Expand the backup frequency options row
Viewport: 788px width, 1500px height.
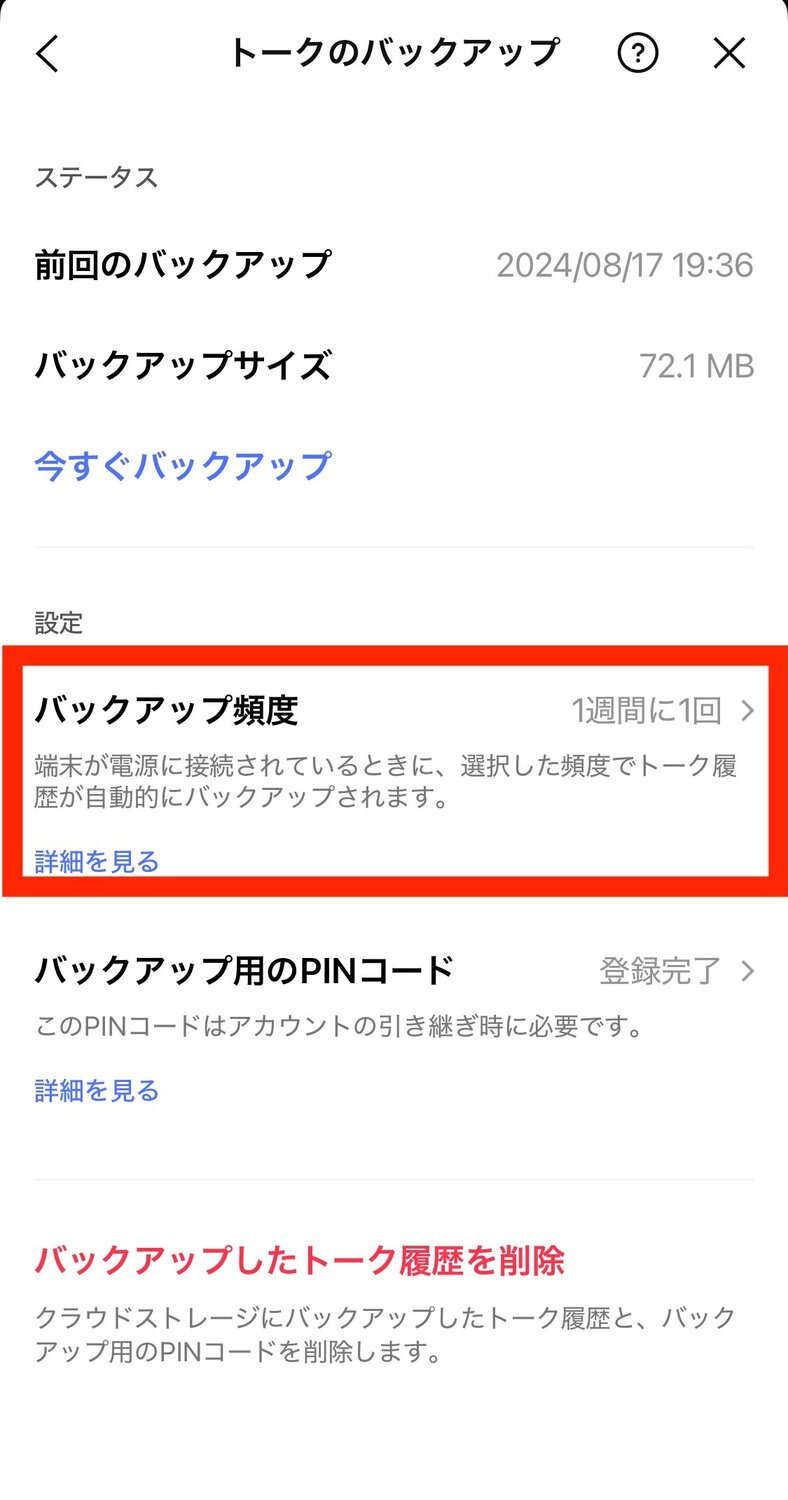pos(394,709)
